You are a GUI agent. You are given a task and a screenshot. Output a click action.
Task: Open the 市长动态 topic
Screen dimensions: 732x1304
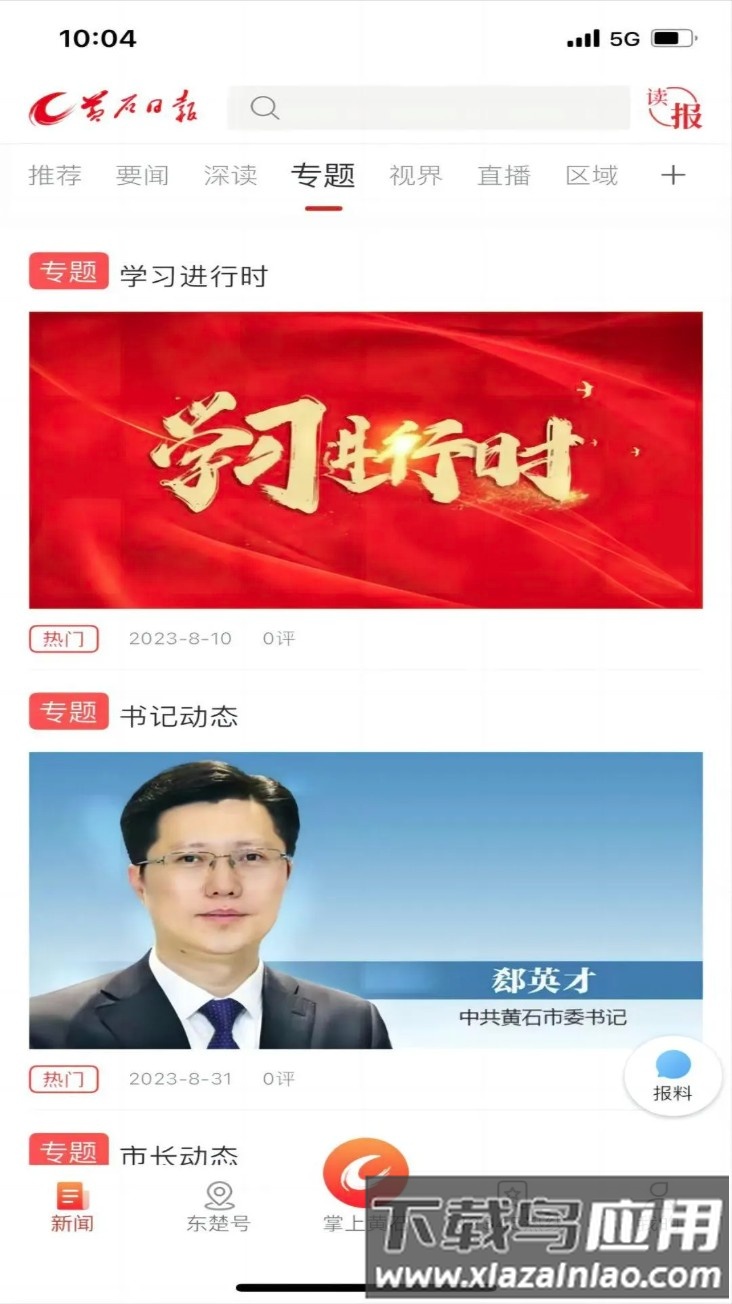pyautogui.click(x=179, y=1154)
